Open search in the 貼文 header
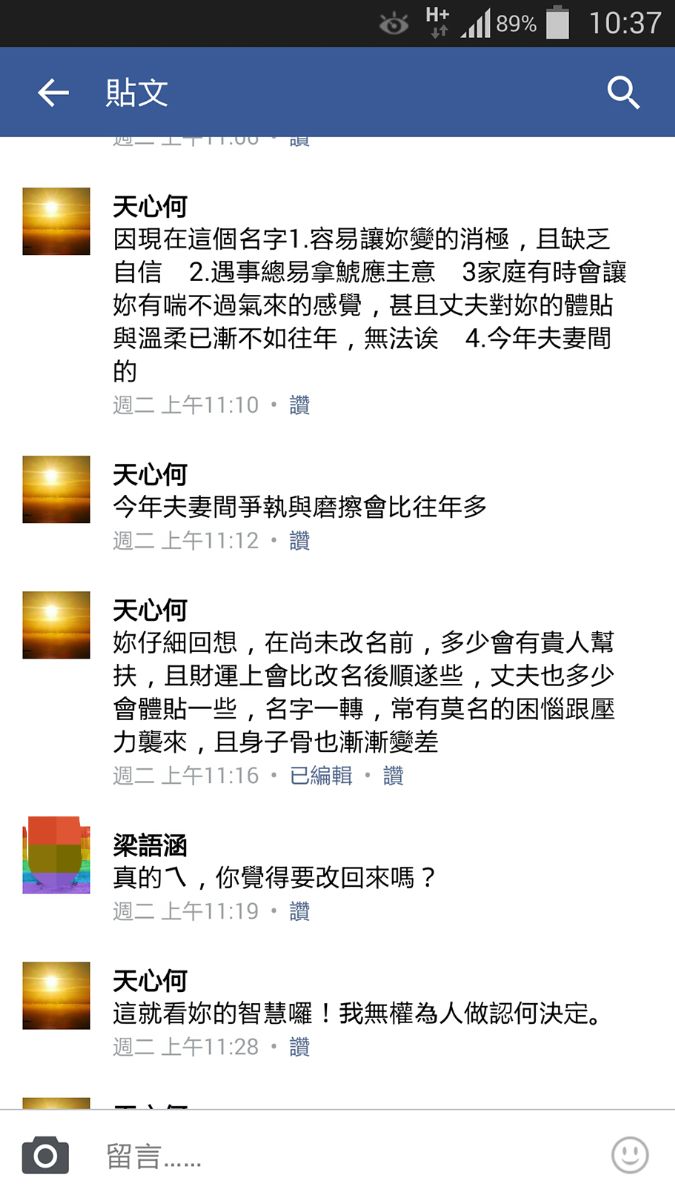Viewport: 675px width, 1200px height. (x=623, y=93)
